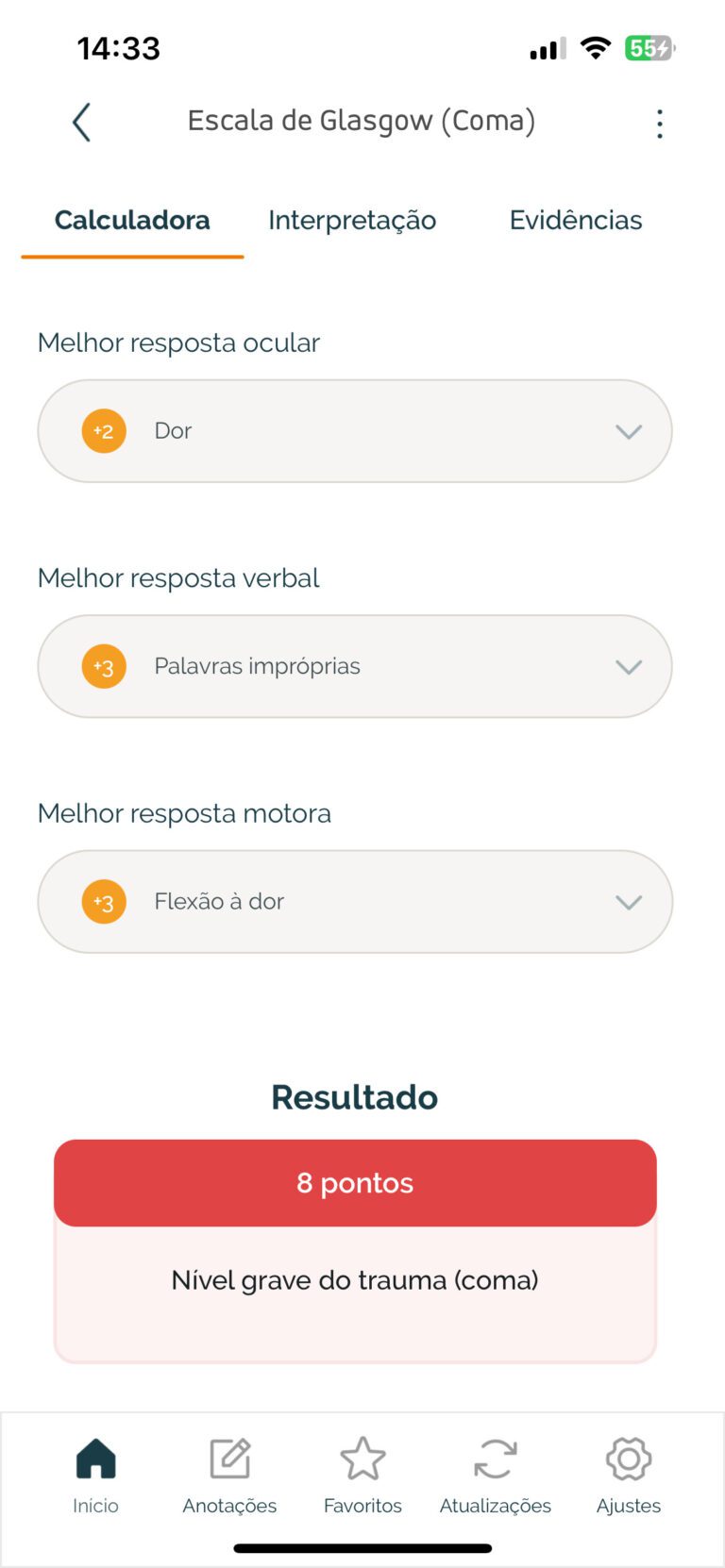Expand the Melhor resposta motora dropdown
Image resolution: width=725 pixels, height=1568 pixels.
click(355, 902)
